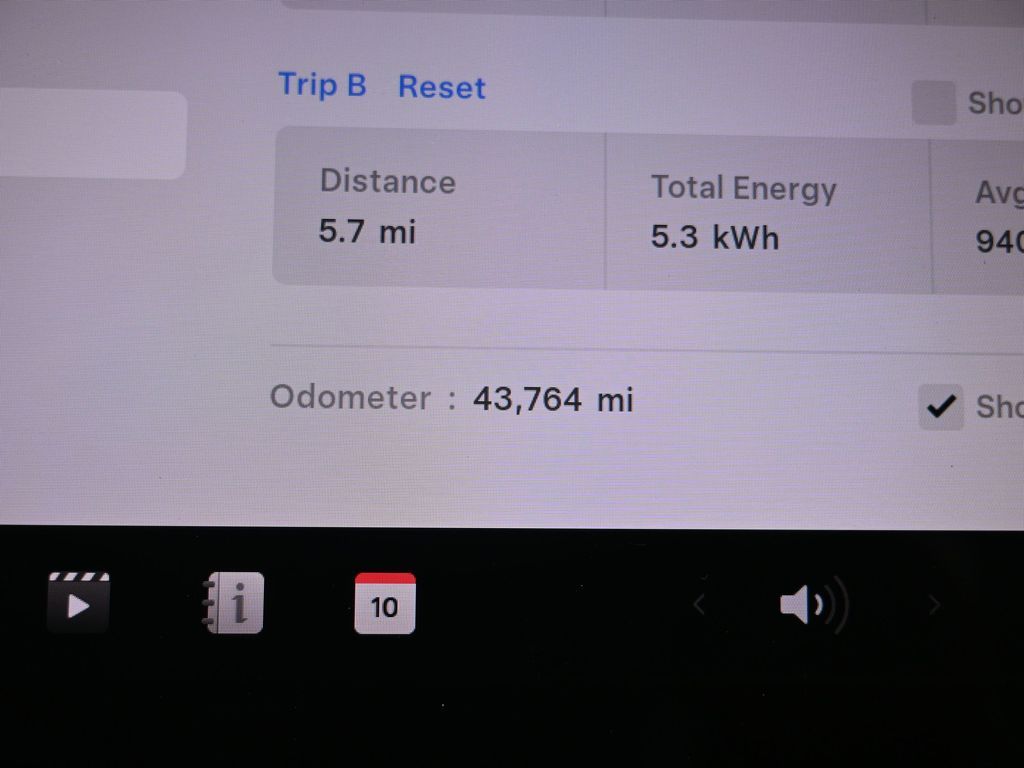Raise volume with the right arrow

934,604
